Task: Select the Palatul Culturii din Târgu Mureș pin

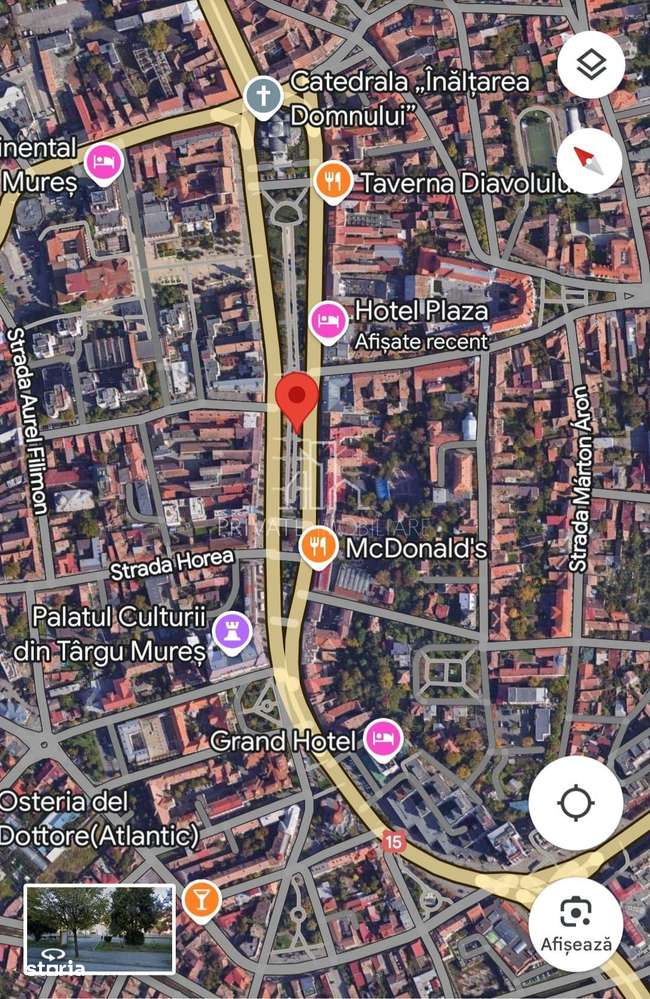Action: 232,634
